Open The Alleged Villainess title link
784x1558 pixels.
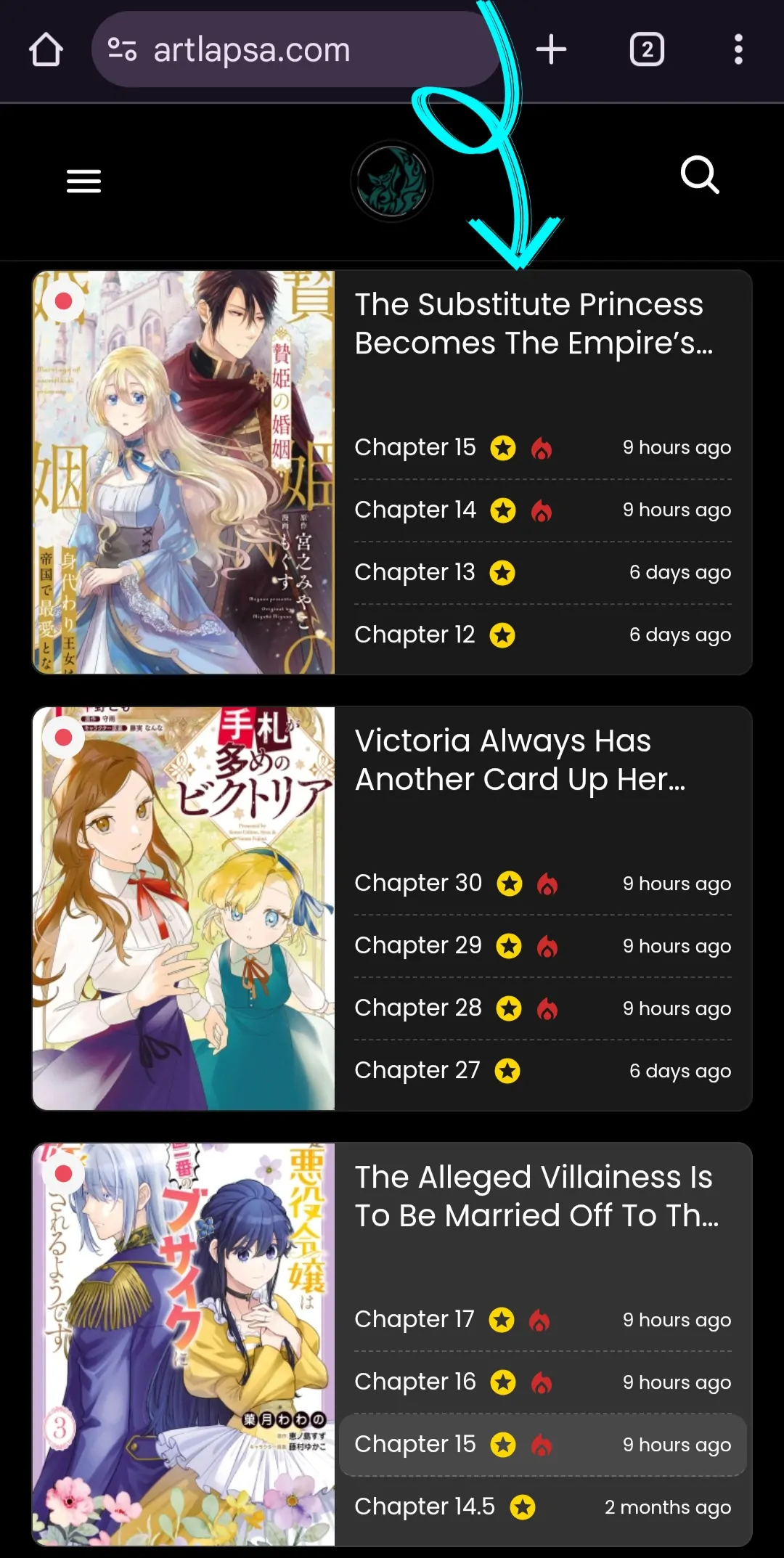(536, 1196)
